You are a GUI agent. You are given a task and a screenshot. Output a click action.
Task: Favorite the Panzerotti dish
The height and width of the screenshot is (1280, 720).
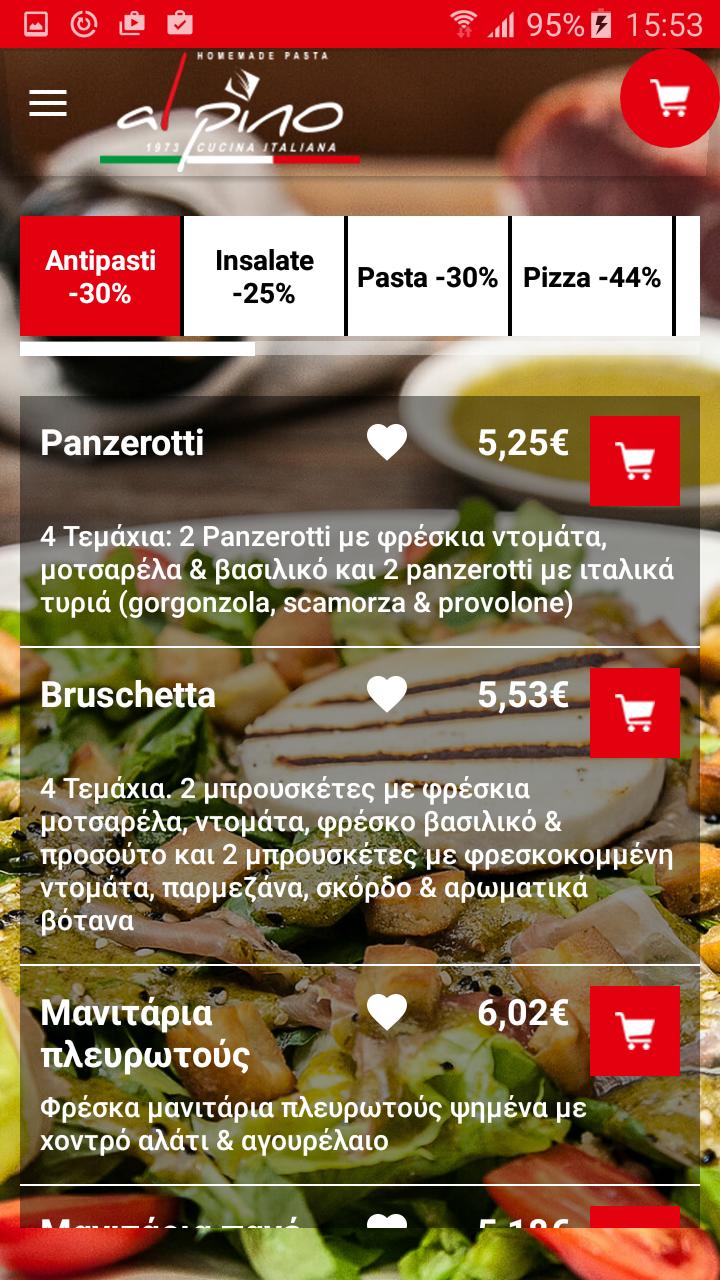pos(387,442)
